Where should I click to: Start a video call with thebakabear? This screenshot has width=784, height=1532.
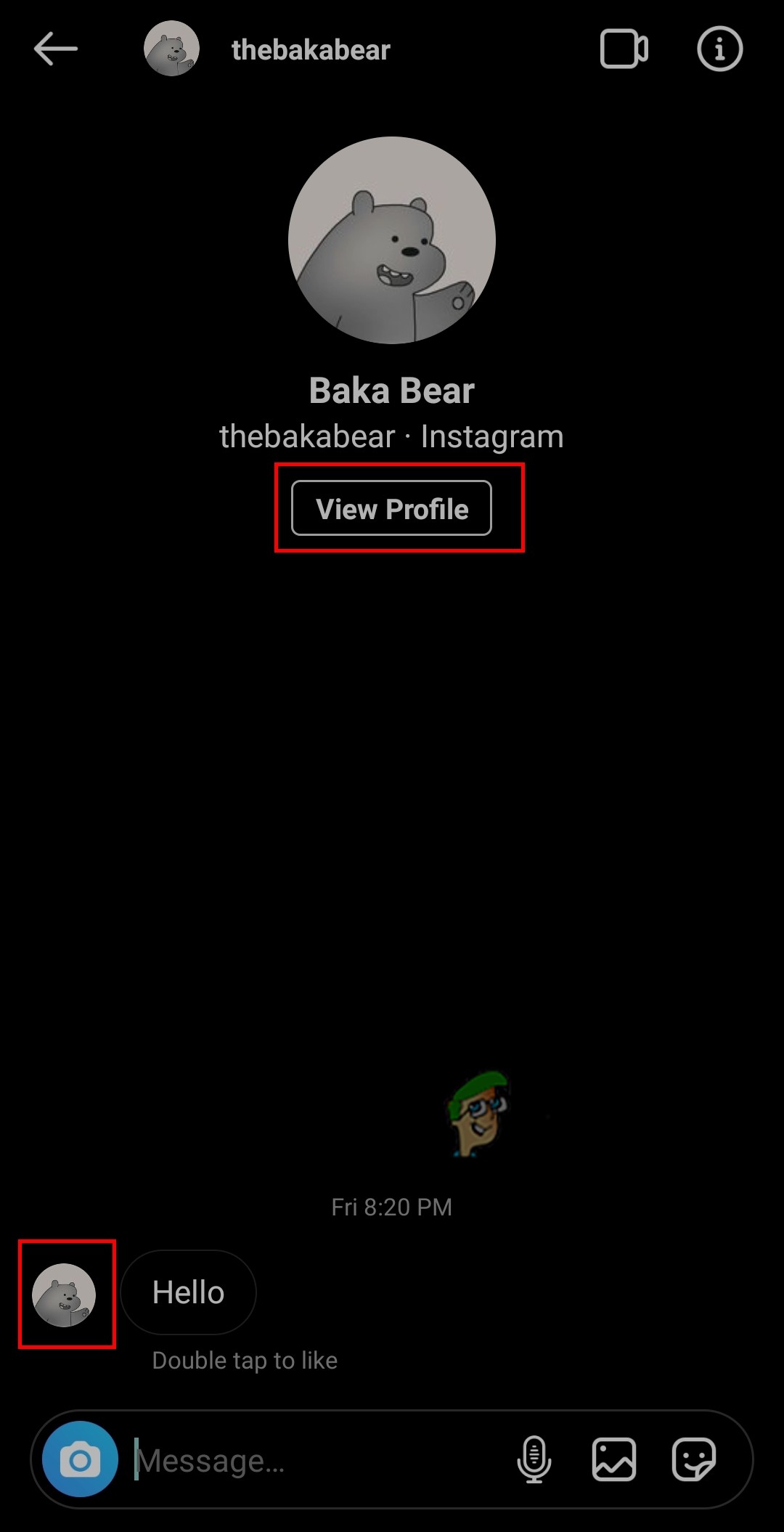624,49
